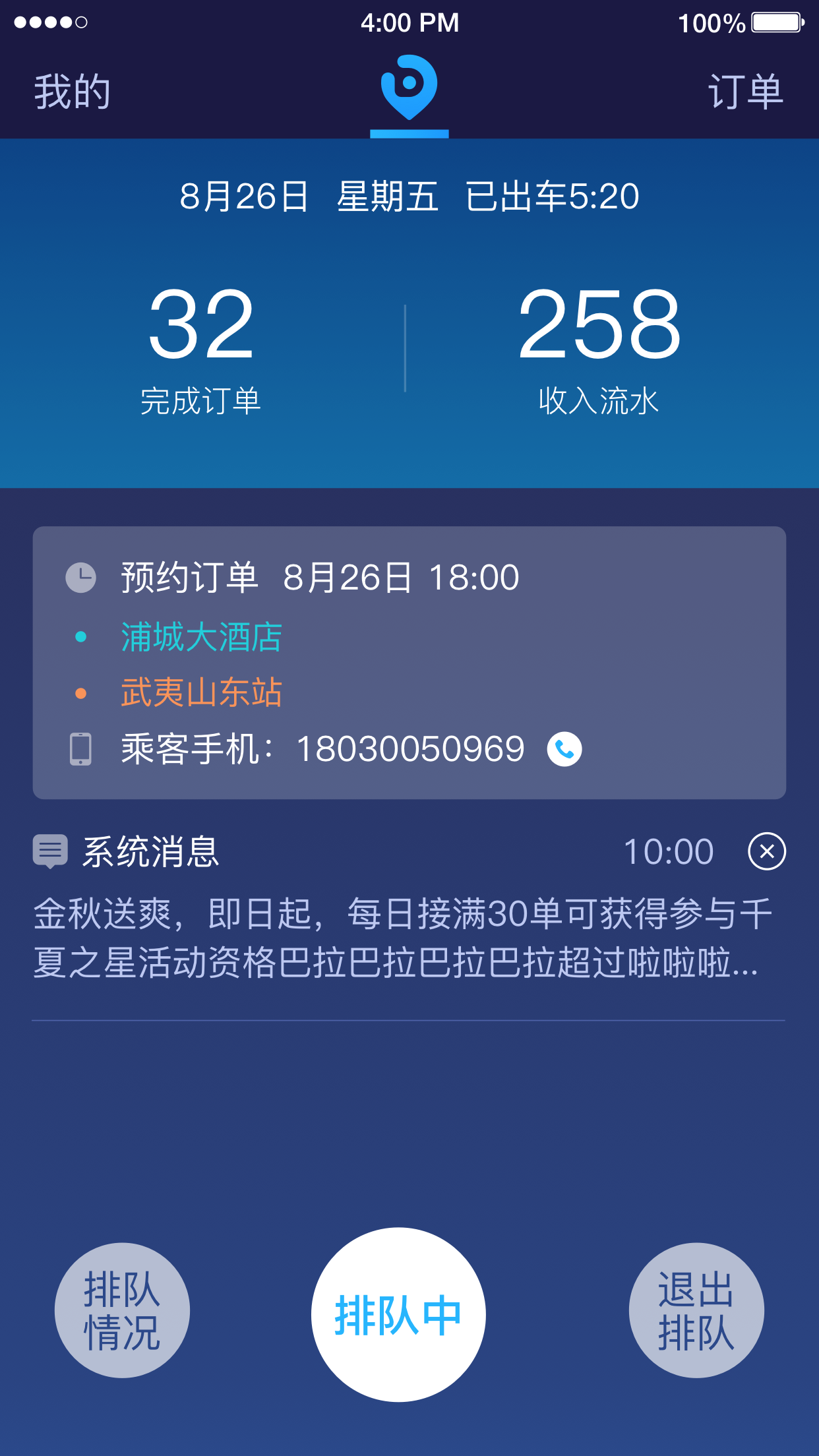Call the passenger via phone icon
The height and width of the screenshot is (1456, 819).
coord(564,749)
